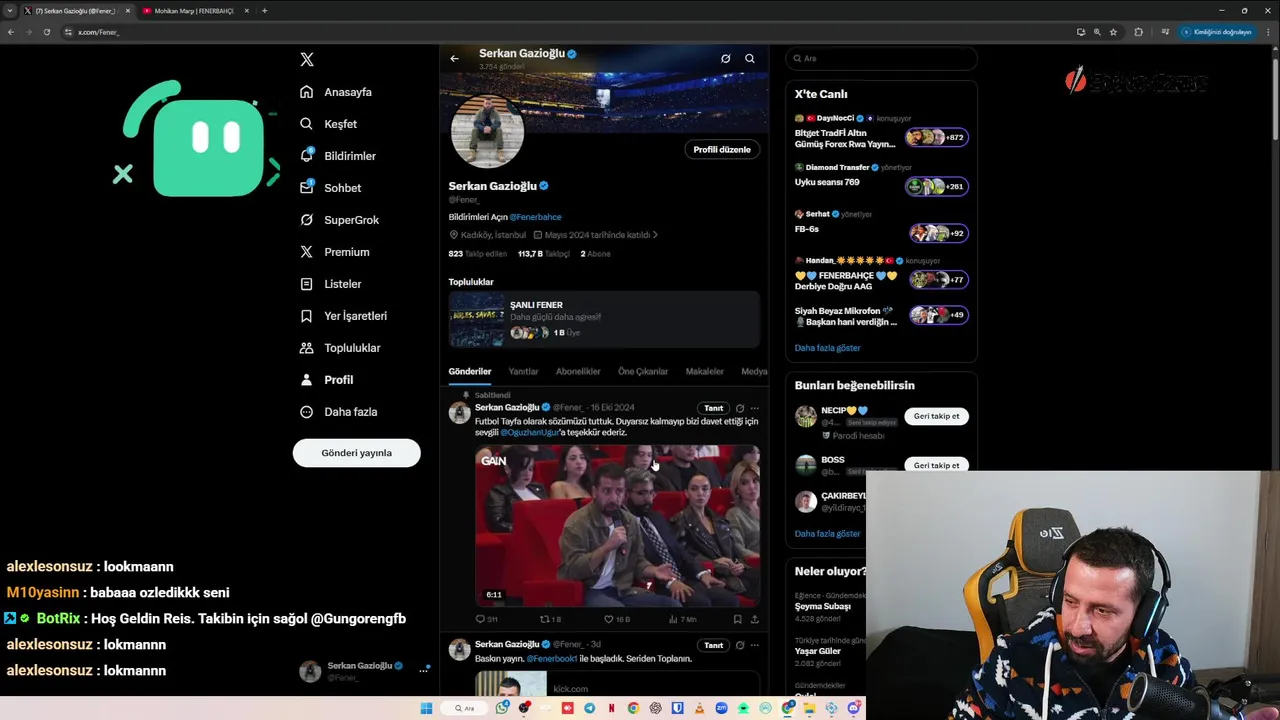Search within profile using magnifier icon

(x=750, y=59)
